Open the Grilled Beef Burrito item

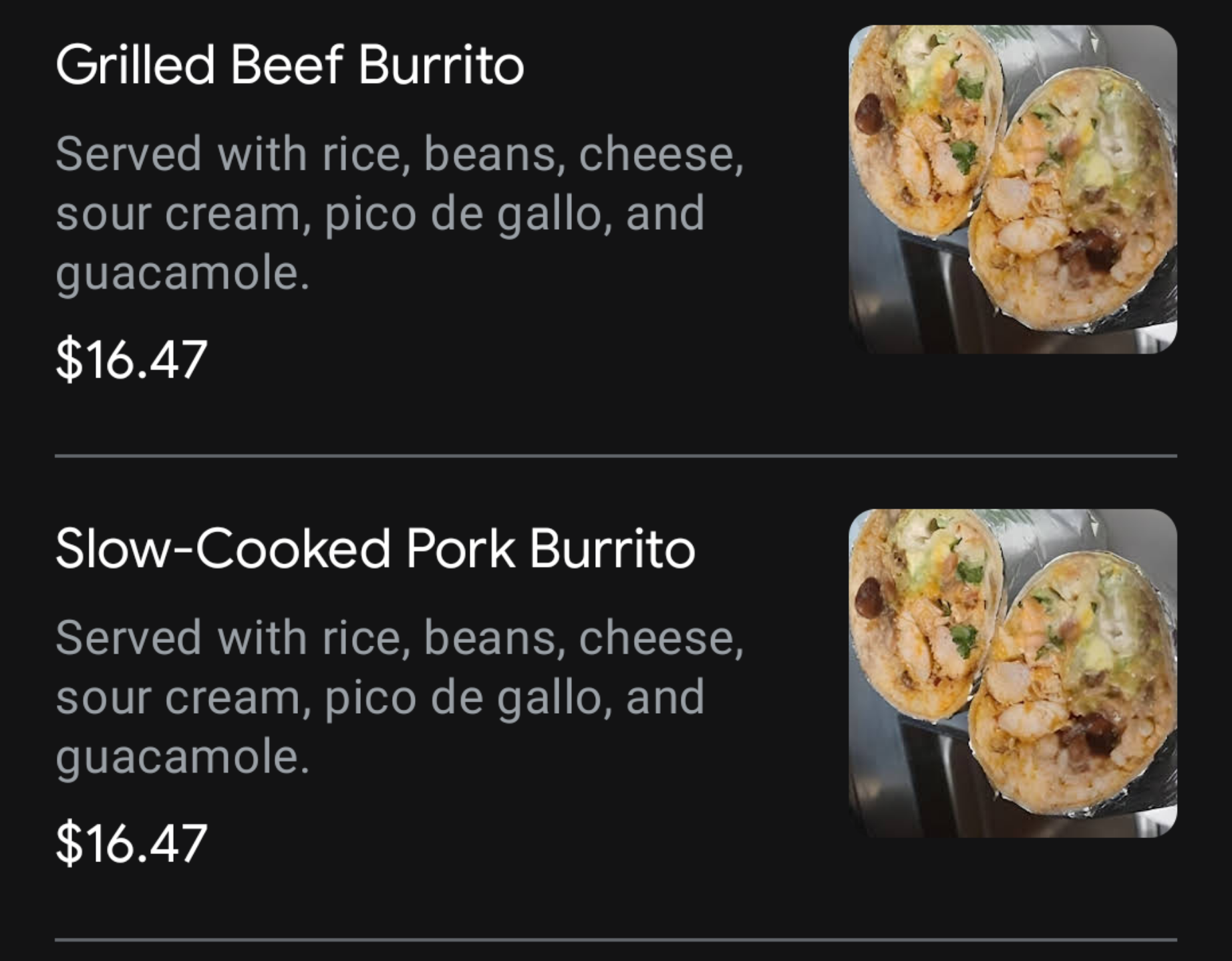290,65
